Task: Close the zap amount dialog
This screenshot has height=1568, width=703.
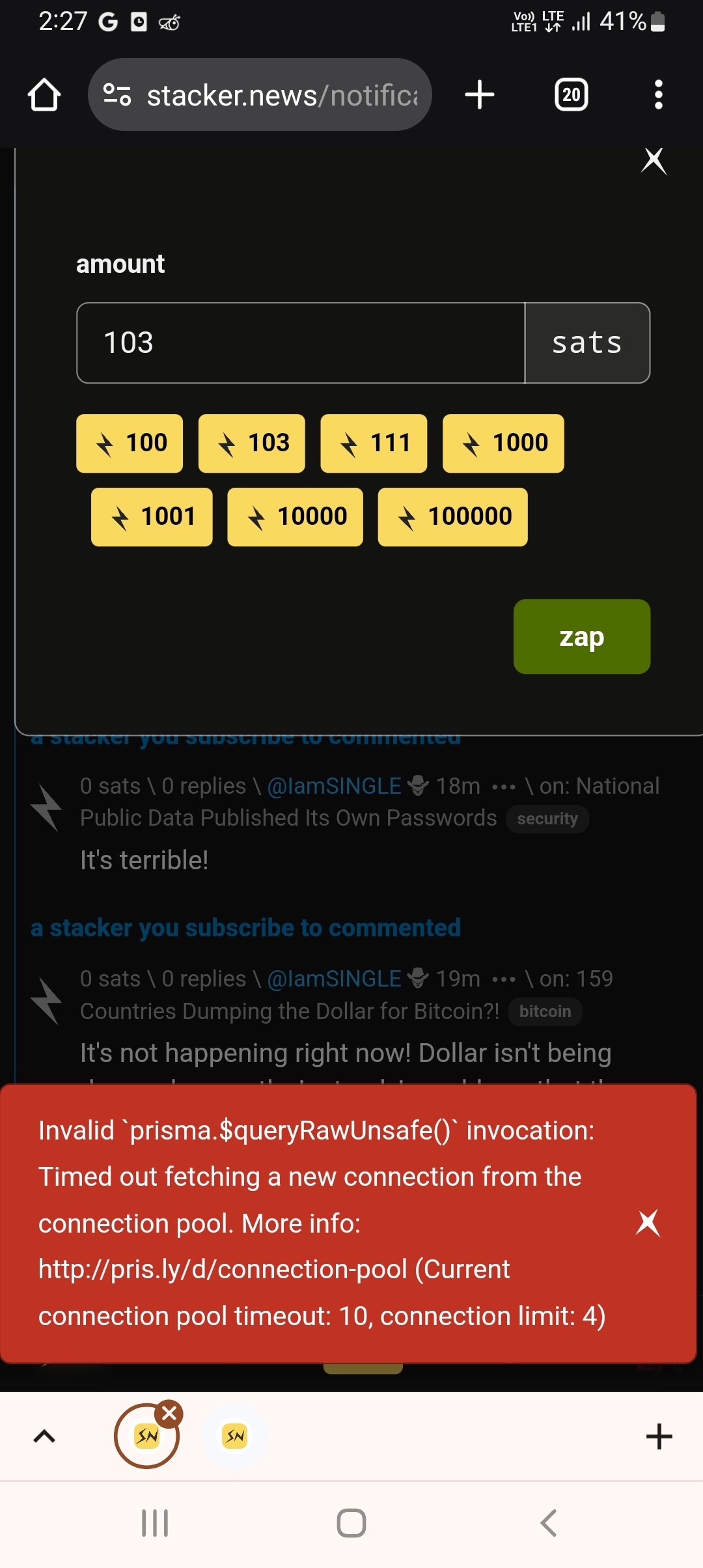Action: 654,160
